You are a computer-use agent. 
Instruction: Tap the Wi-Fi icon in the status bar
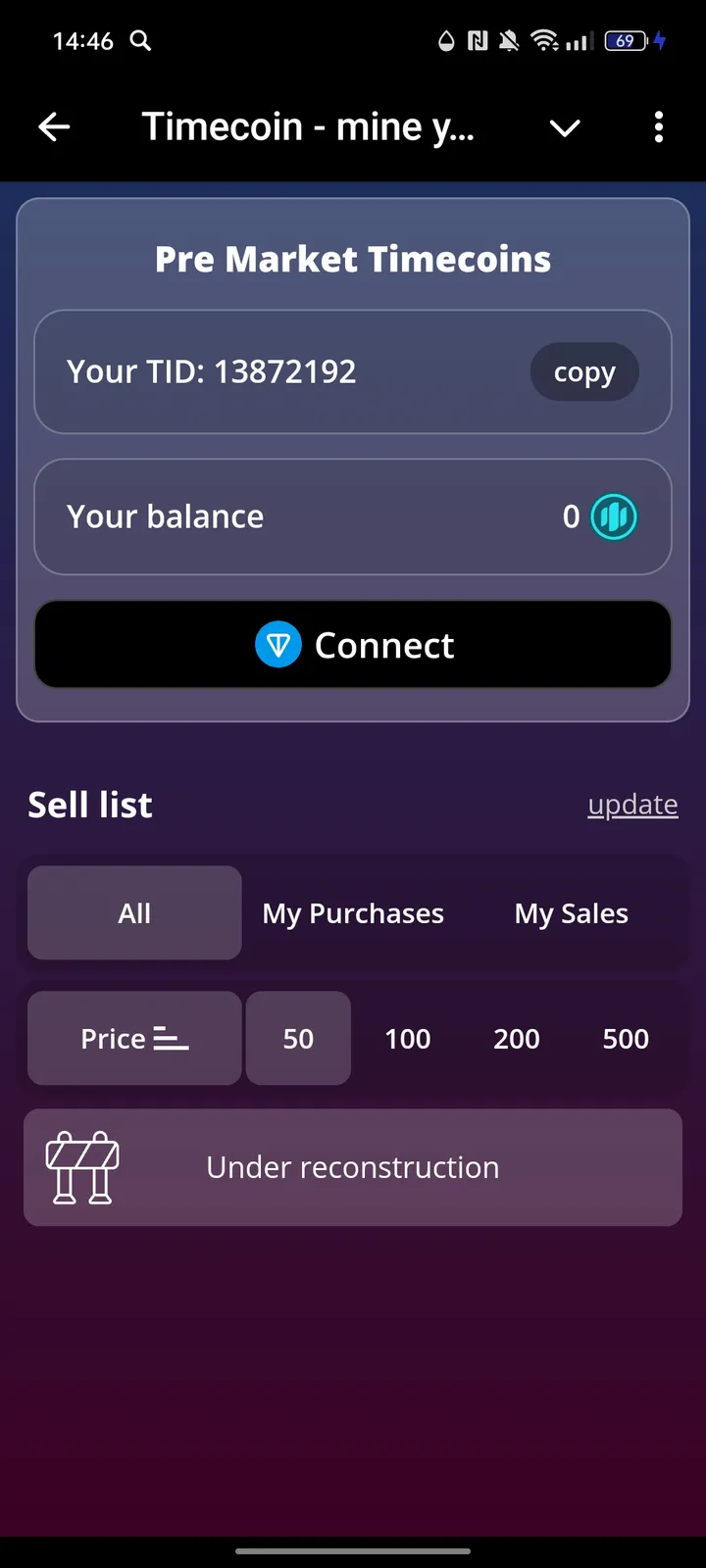[x=542, y=41]
